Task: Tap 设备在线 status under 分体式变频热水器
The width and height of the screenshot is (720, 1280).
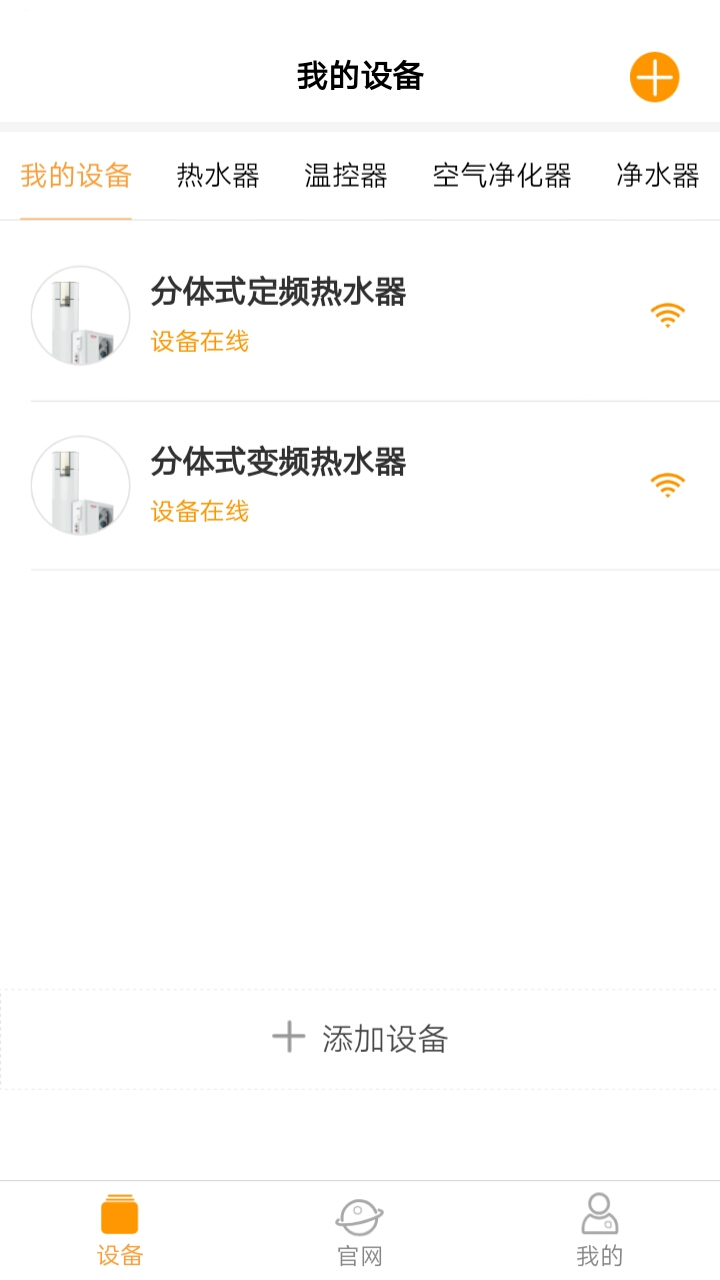Action: (x=199, y=511)
